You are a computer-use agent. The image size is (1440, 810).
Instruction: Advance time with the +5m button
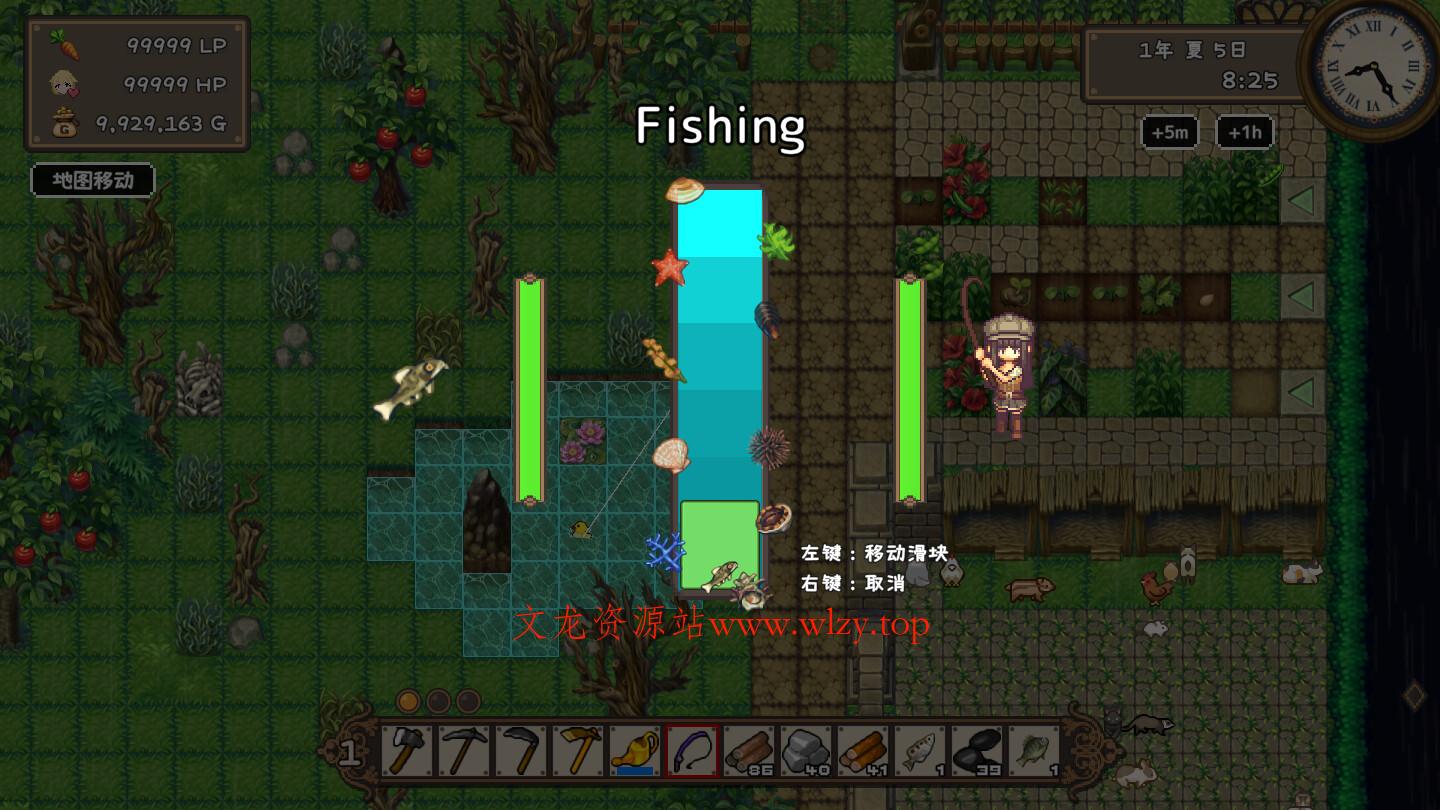tap(1169, 132)
